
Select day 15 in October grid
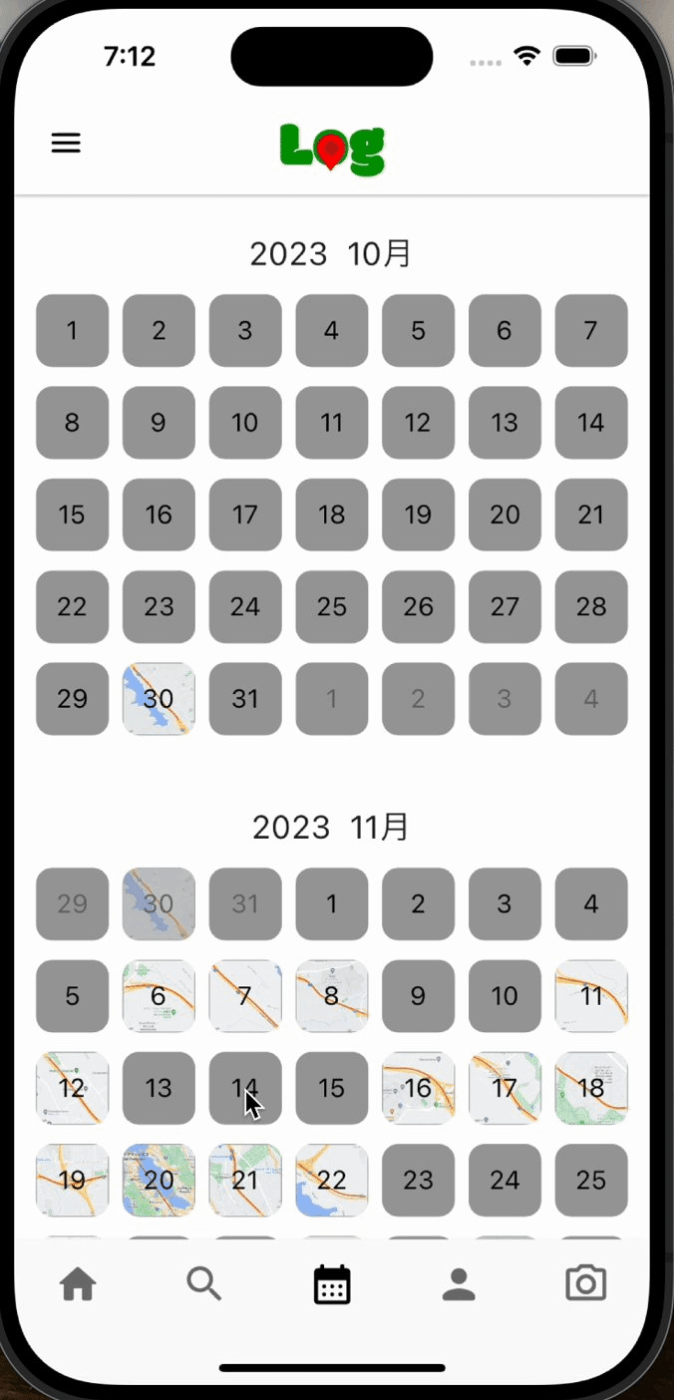pos(72,515)
